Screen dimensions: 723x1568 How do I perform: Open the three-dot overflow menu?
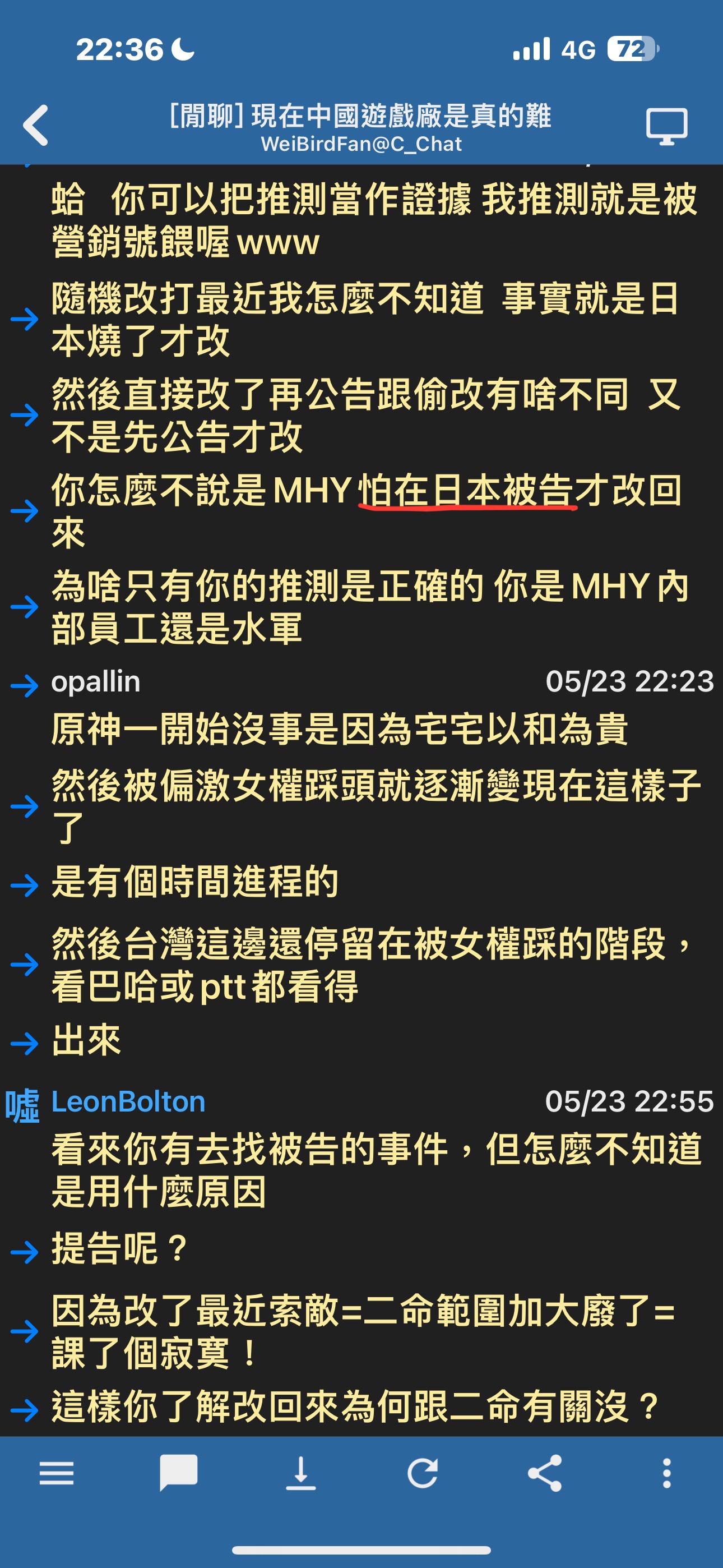click(667, 1473)
